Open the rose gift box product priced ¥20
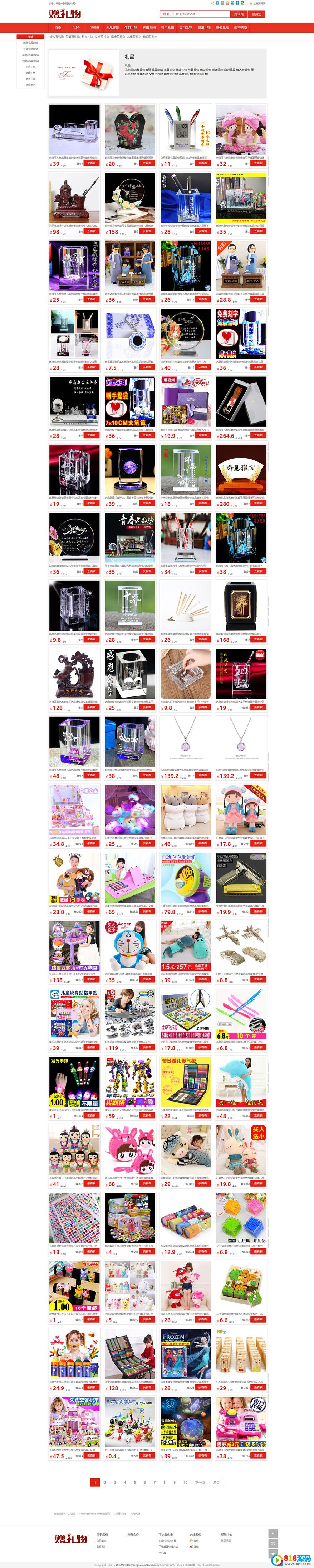Screen dimensions: 314x1568 tap(130, 130)
